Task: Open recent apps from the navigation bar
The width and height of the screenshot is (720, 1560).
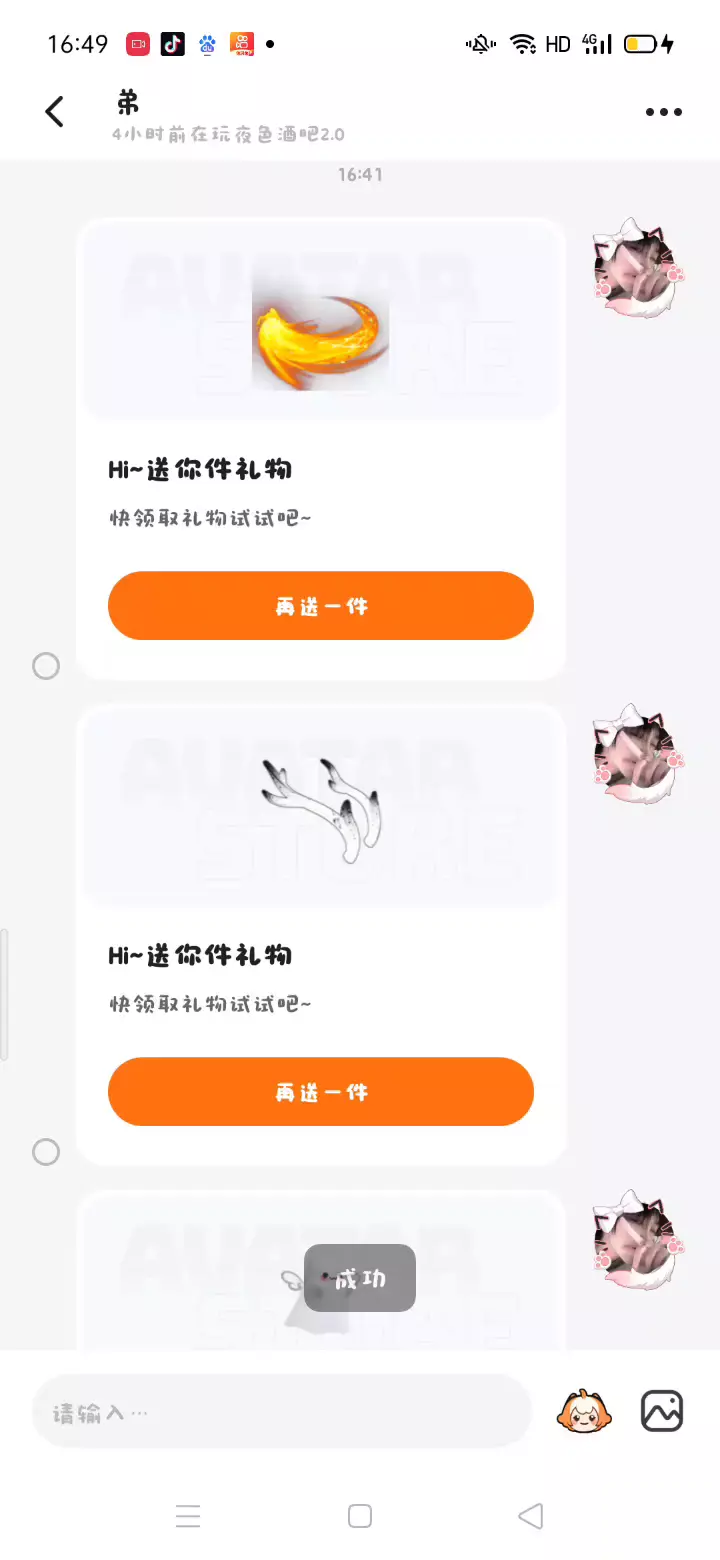Action: click(x=188, y=1516)
